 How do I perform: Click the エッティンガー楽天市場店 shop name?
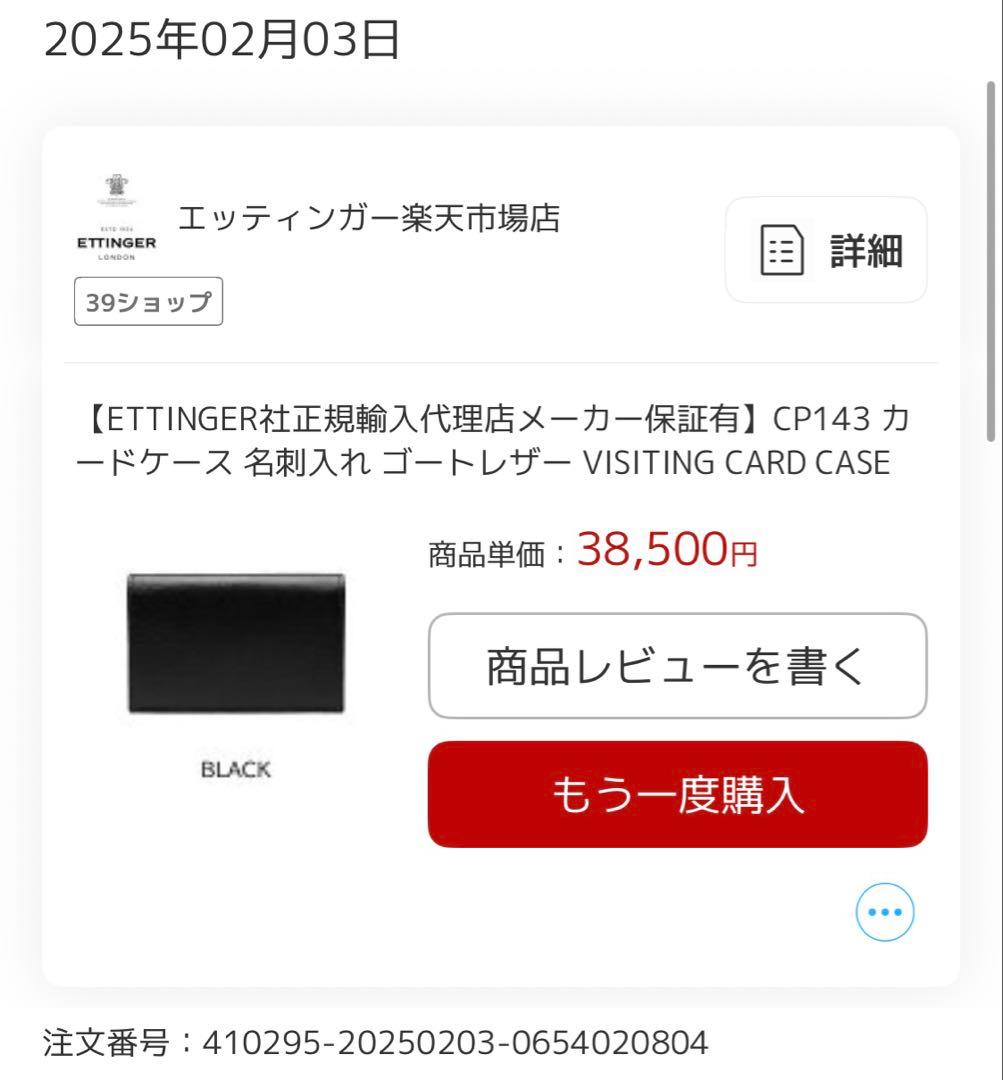point(371,217)
